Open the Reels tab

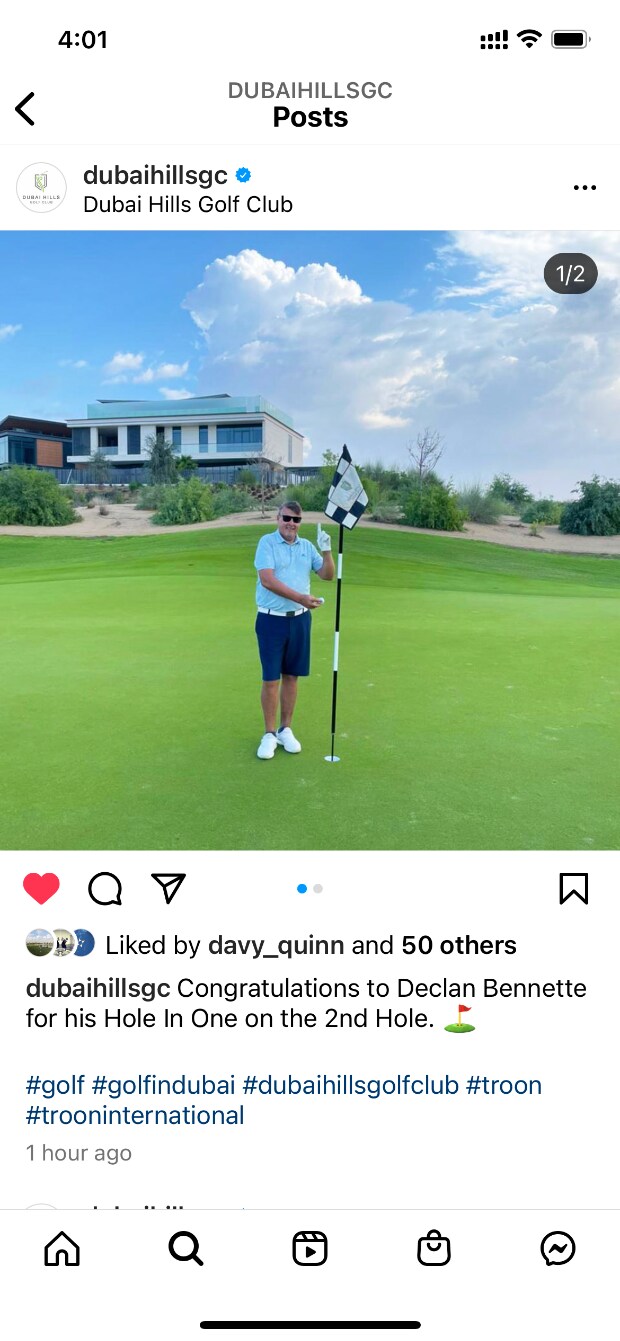(x=310, y=1248)
